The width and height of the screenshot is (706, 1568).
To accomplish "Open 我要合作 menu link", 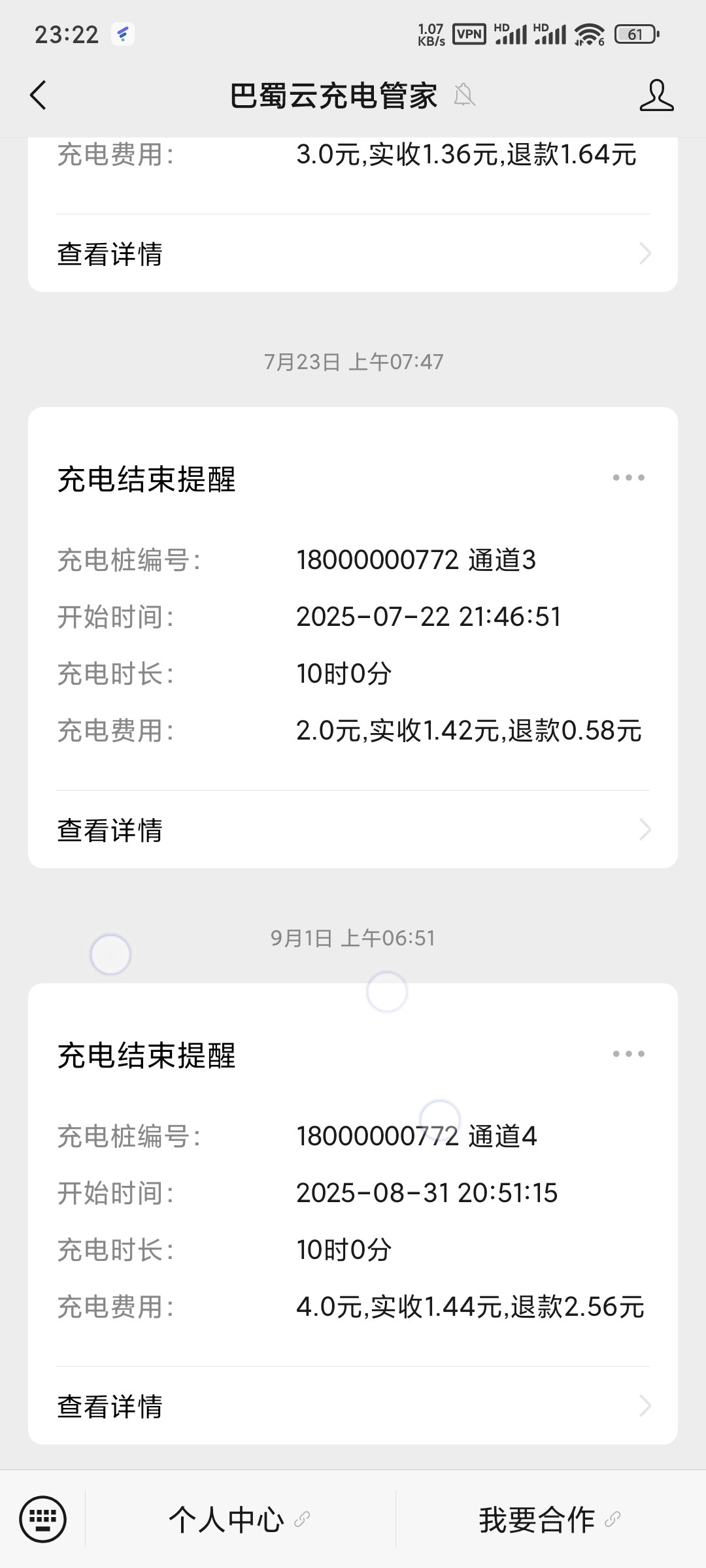I will tap(549, 1520).
